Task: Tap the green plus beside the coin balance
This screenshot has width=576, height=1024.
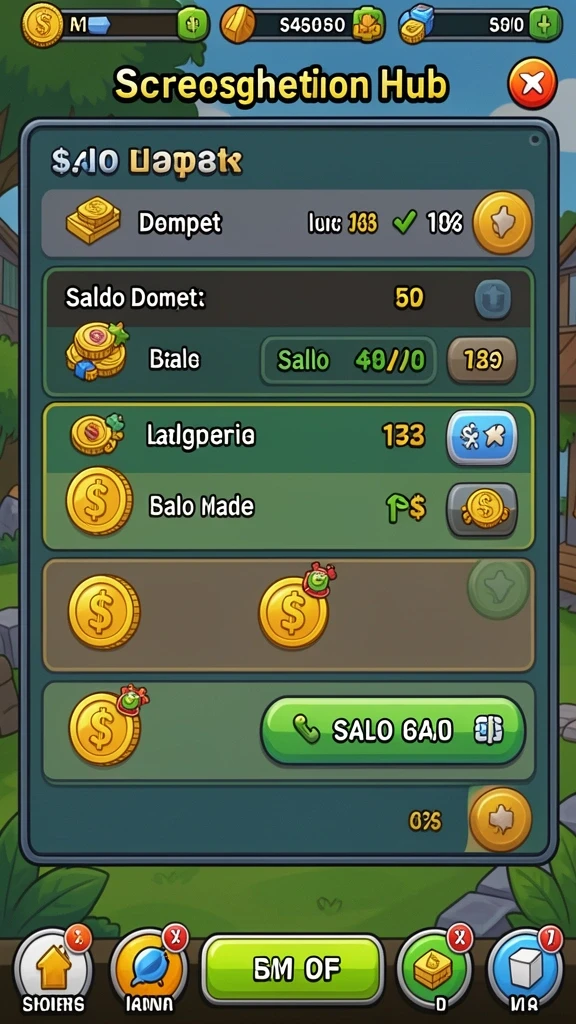Action: [x=193, y=25]
